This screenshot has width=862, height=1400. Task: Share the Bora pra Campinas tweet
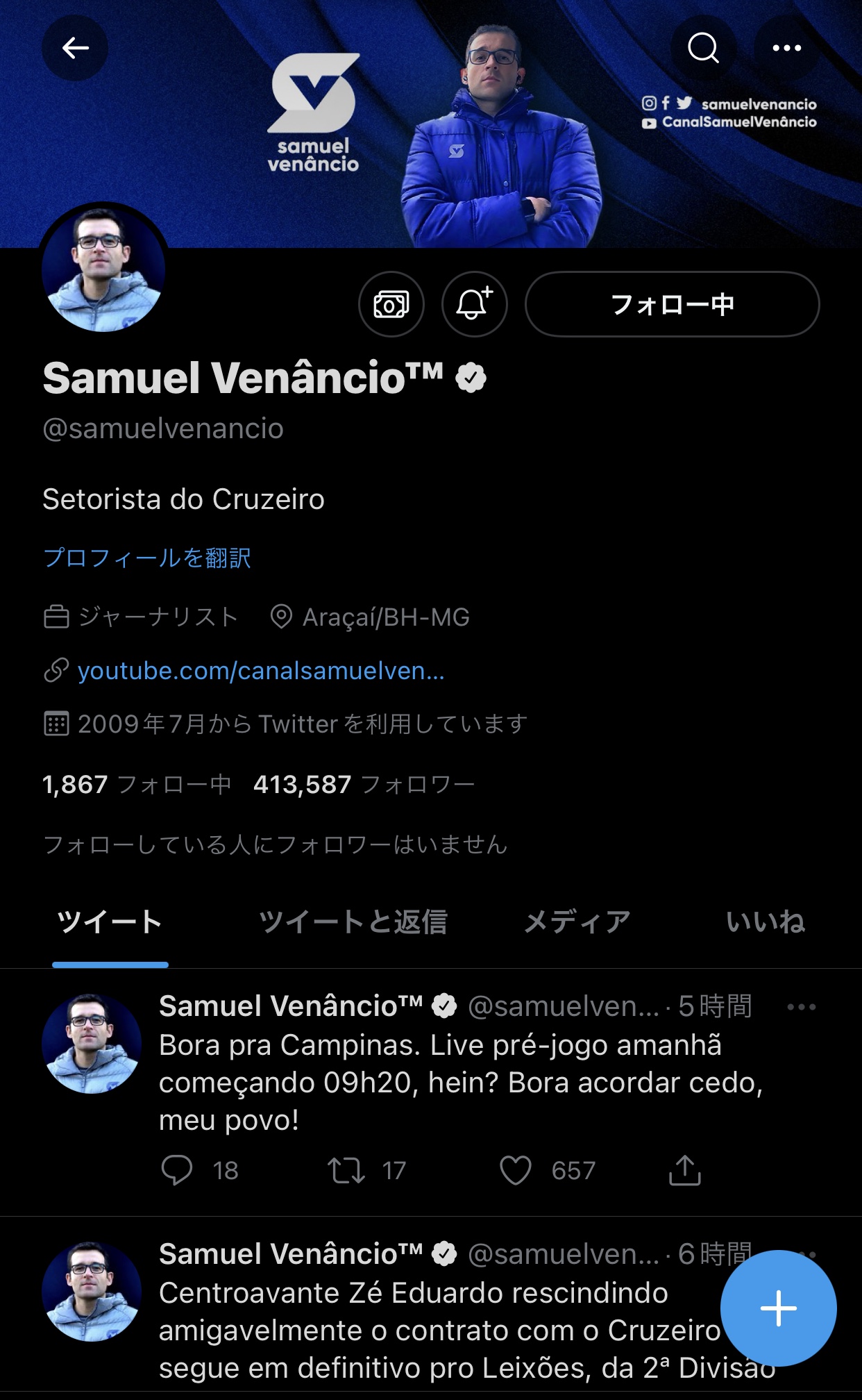click(684, 1170)
